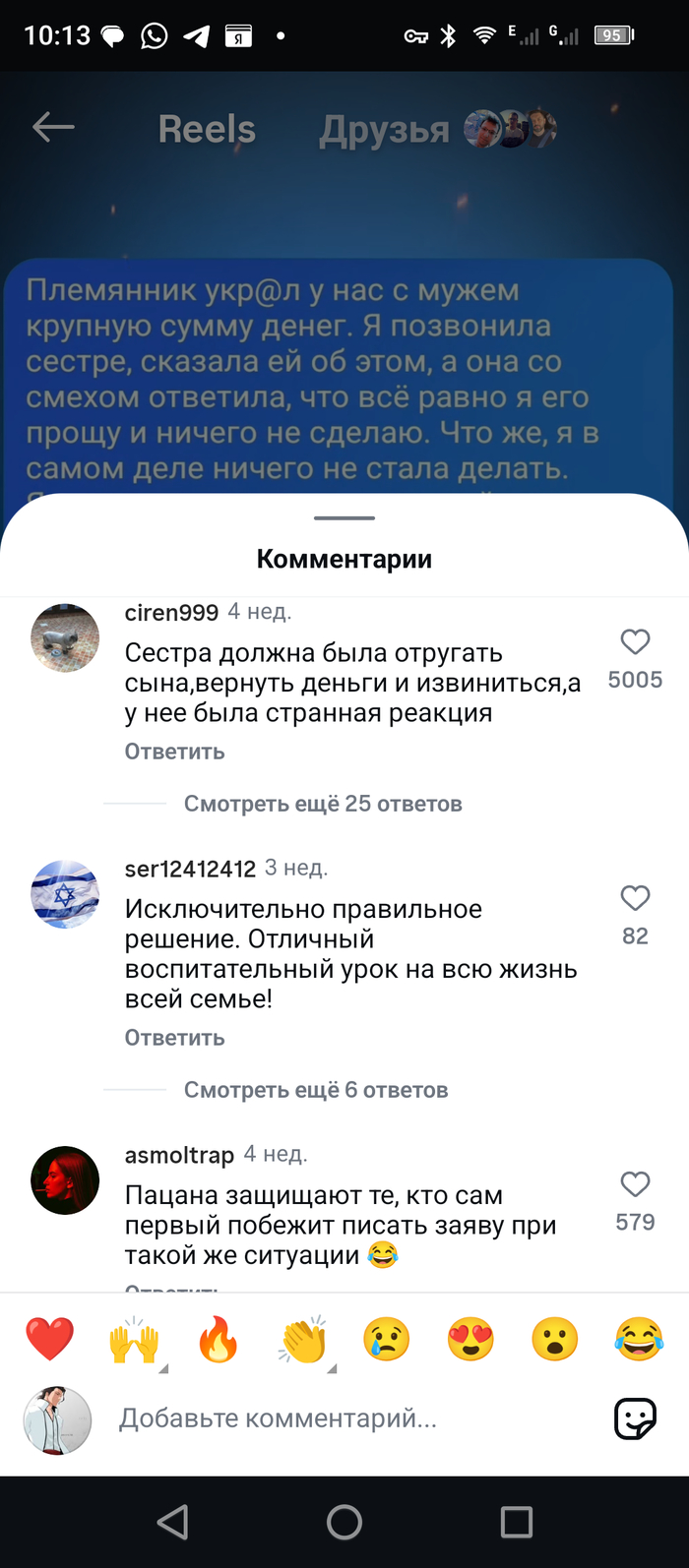This screenshot has width=689, height=1568.
Task: Open the sticker picker icon
Action: pos(635,1419)
